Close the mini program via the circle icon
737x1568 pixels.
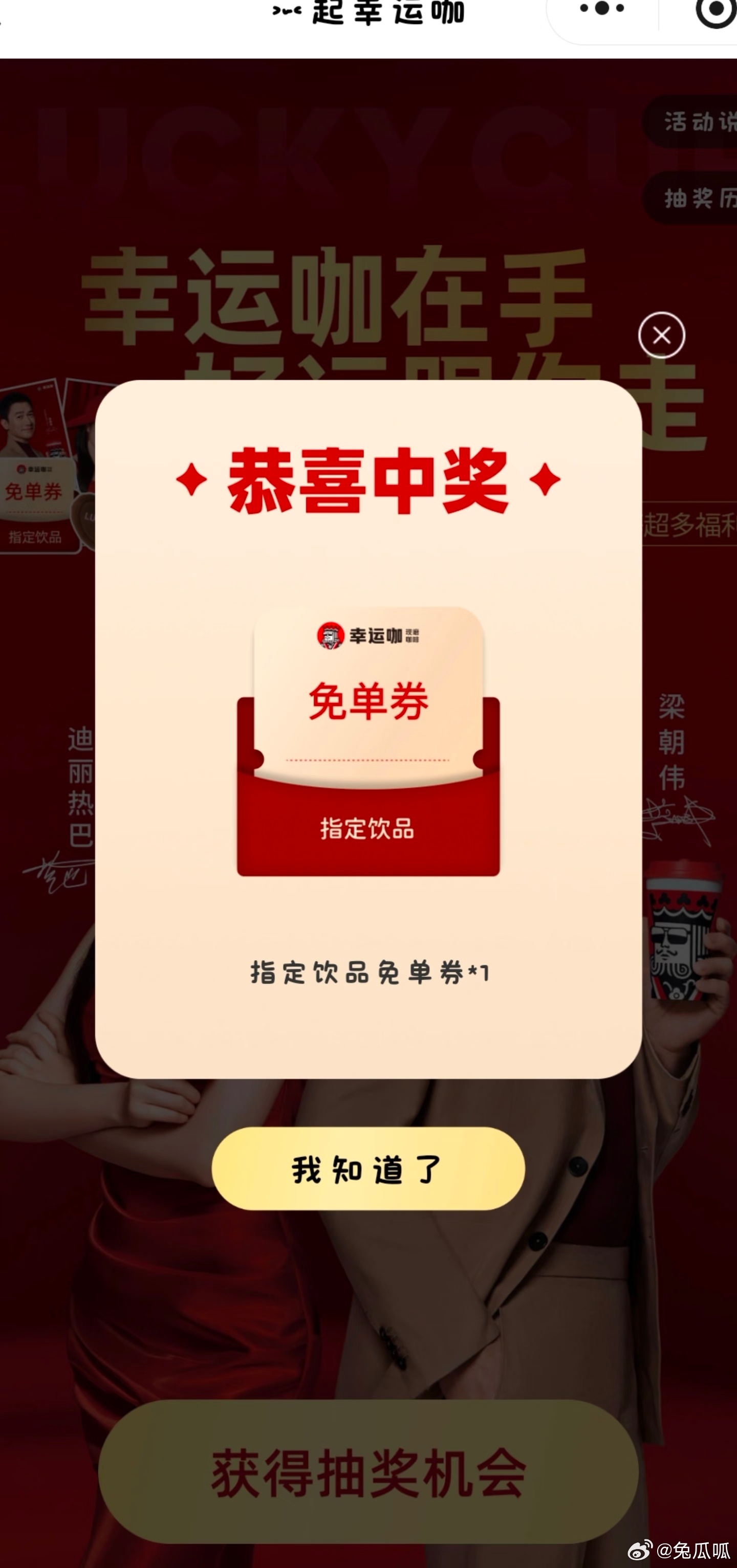(715, 11)
